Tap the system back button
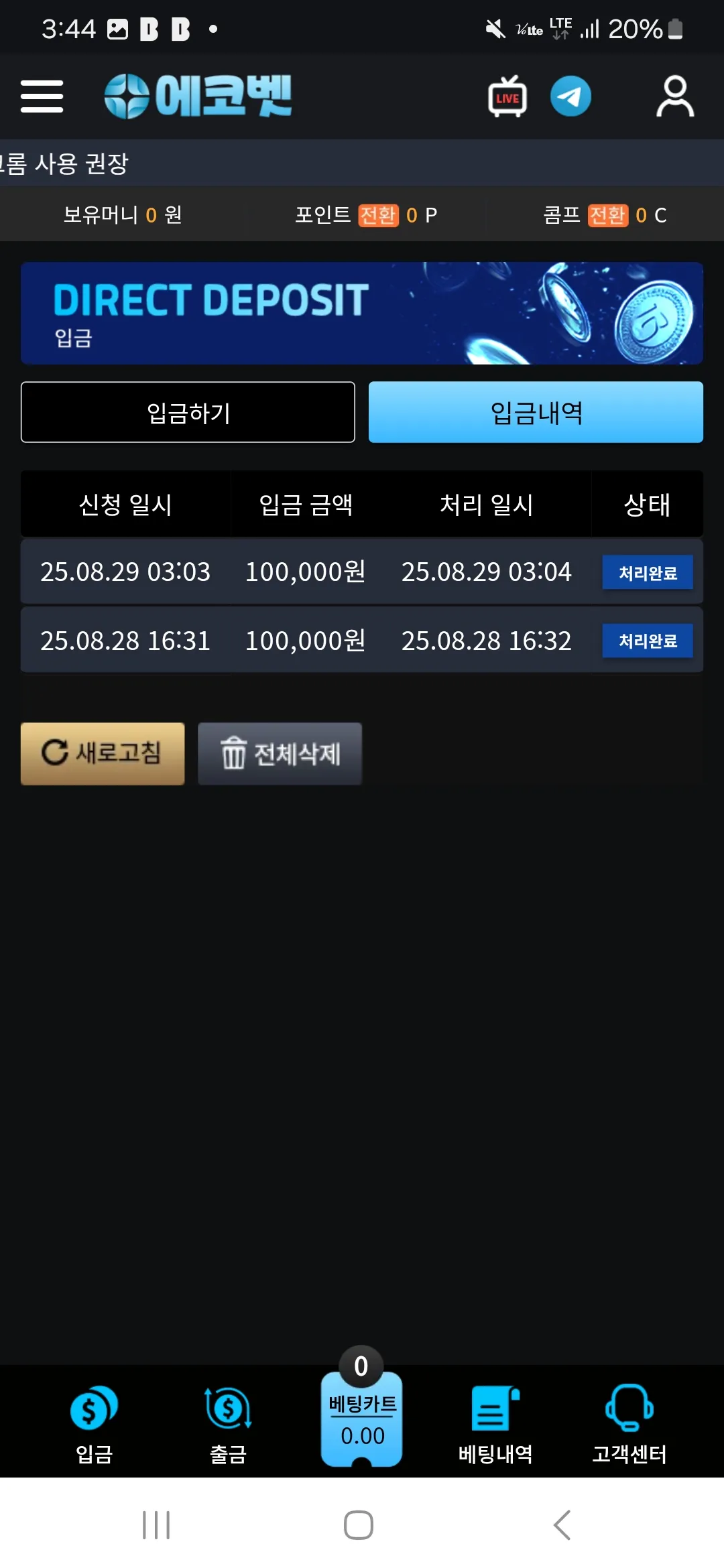The height and width of the screenshot is (1568, 724). tap(562, 1525)
